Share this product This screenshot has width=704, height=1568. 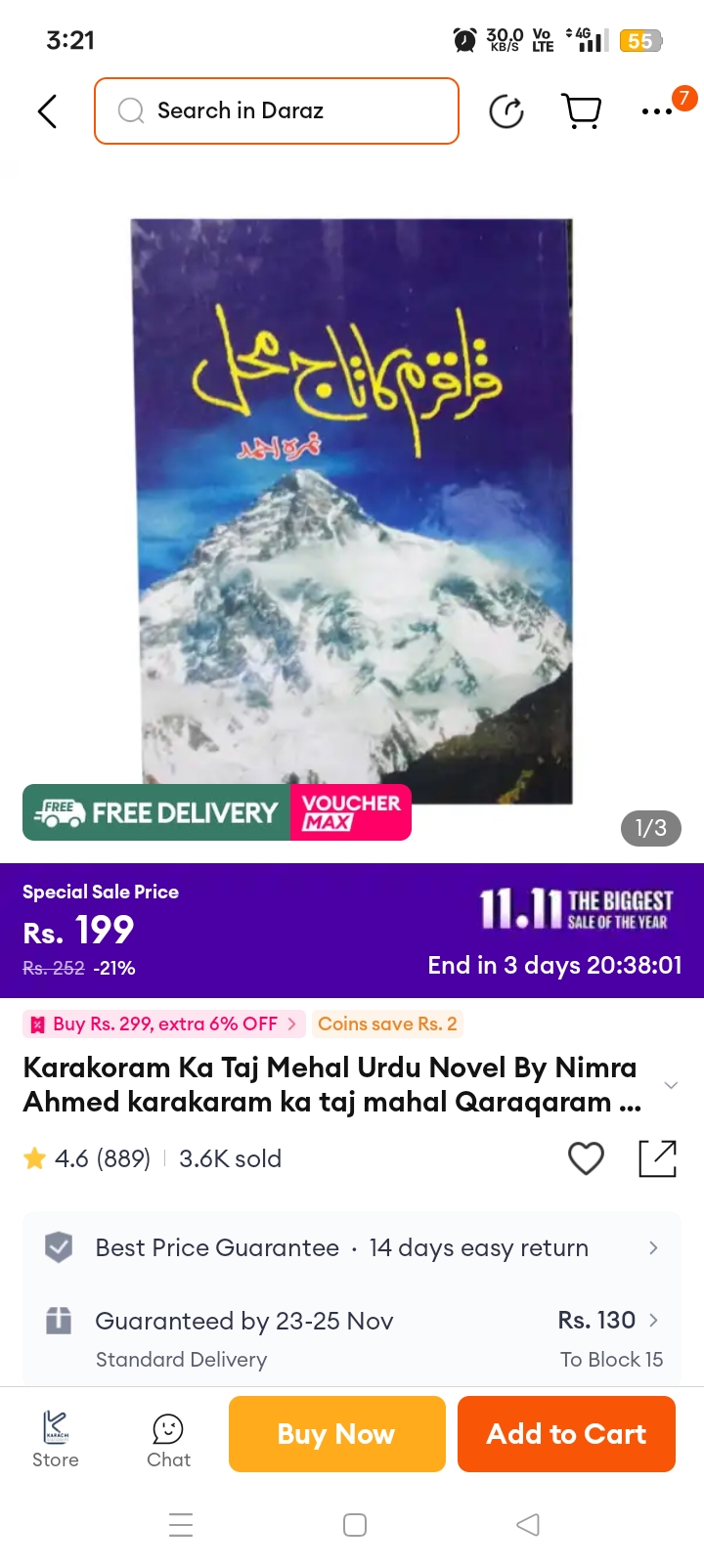pyautogui.click(x=657, y=1158)
